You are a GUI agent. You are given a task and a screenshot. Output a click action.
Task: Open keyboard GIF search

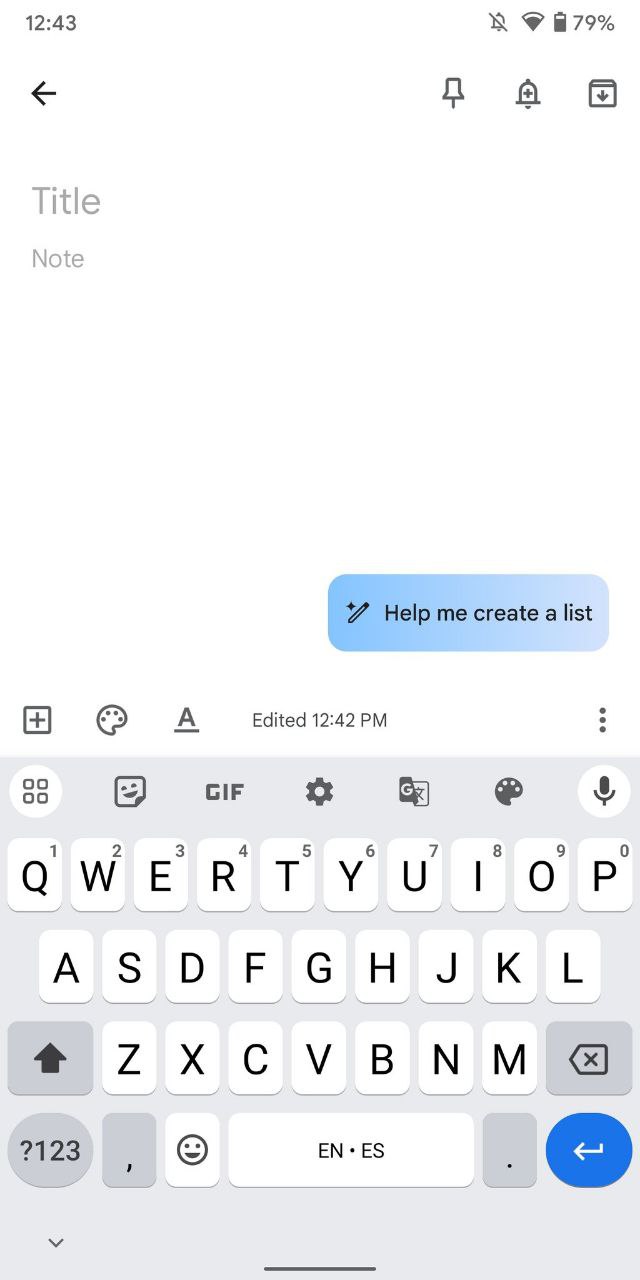(x=224, y=792)
